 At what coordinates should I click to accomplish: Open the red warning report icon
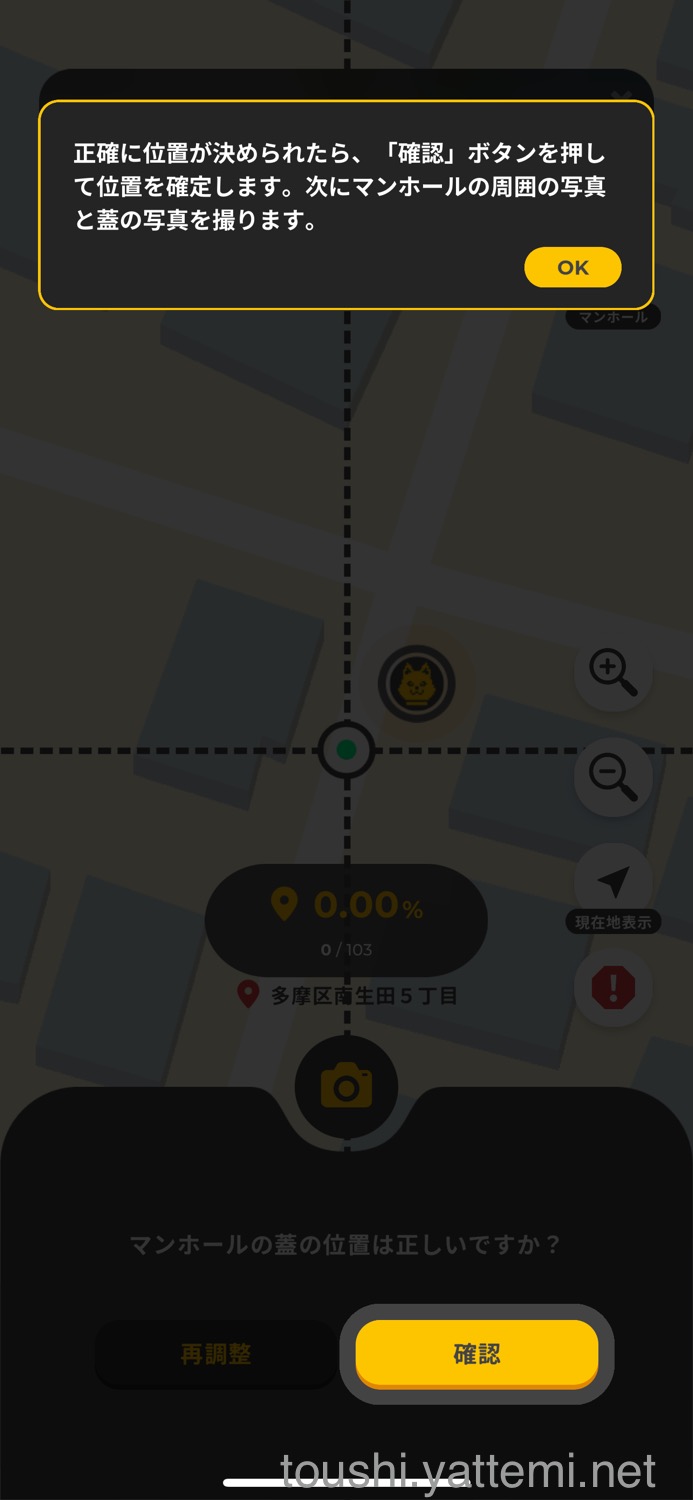pos(613,989)
